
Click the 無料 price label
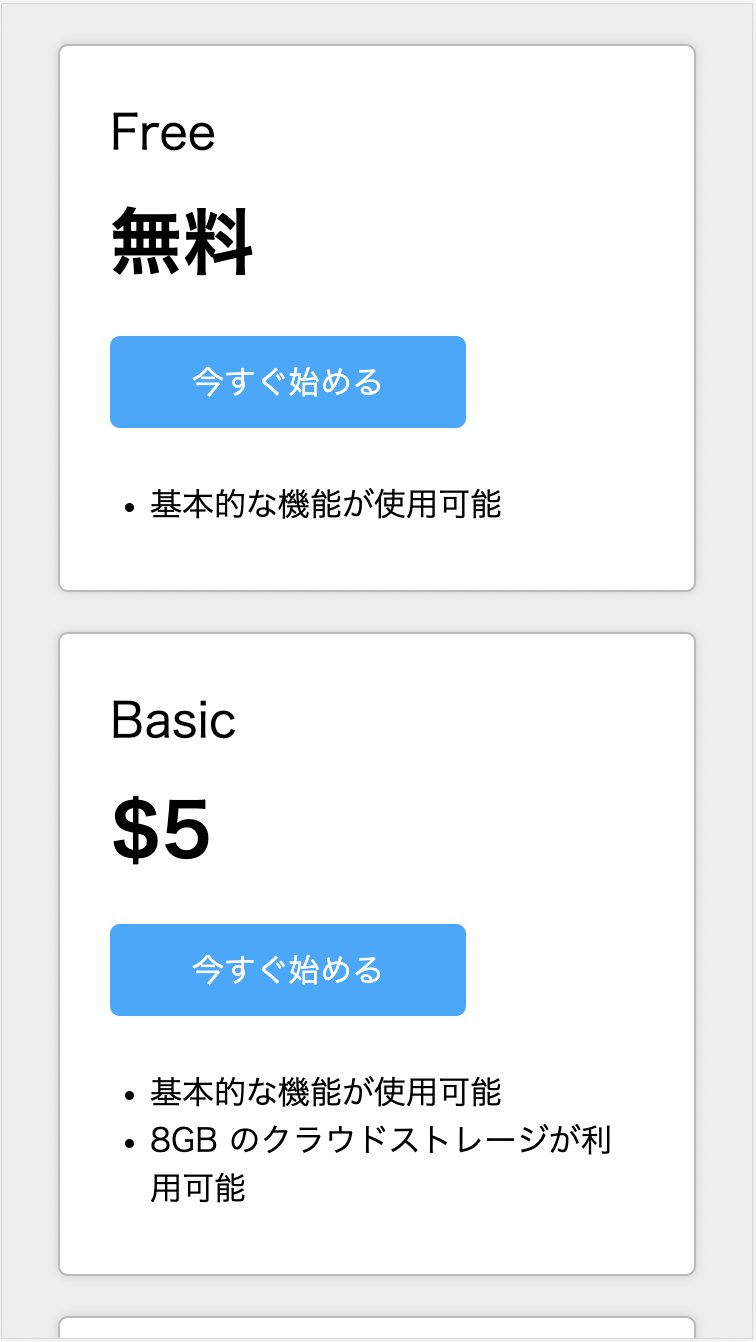click(x=183, y=240)
